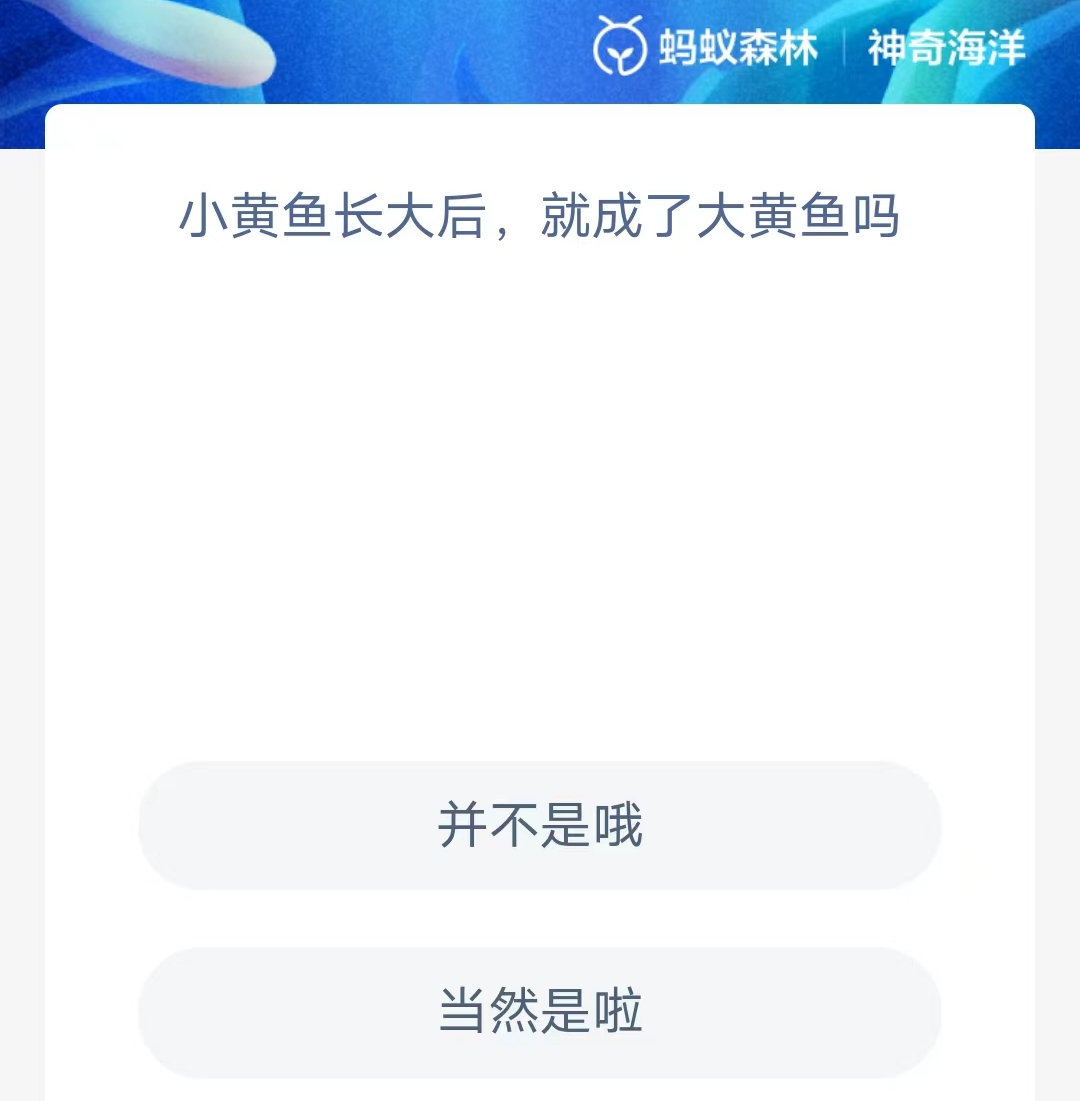This screenshot has height=1101, width=1080.
Task: Click the second answer's gray pill background
Action: [540, 1012]
